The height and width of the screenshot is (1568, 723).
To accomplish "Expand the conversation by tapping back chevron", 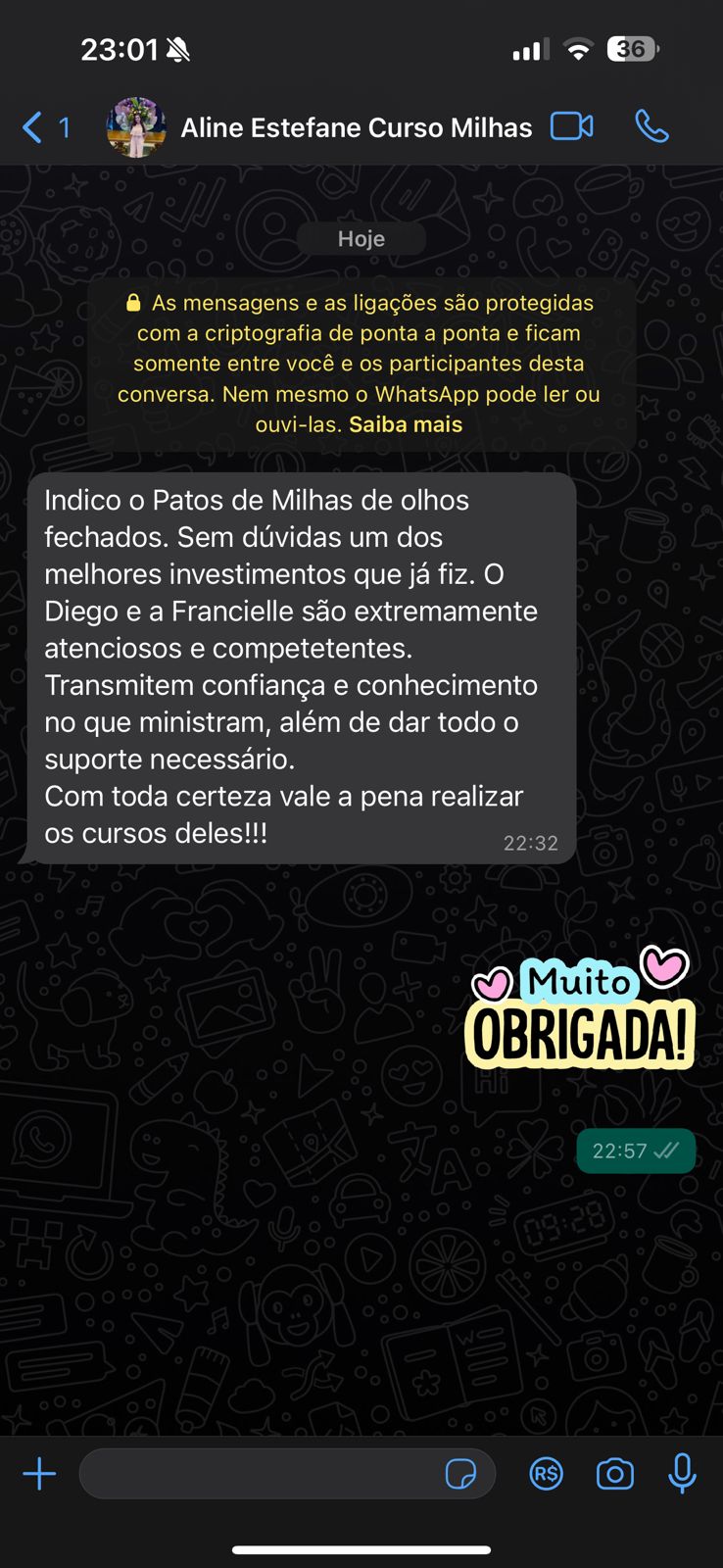I will point(28,126).
